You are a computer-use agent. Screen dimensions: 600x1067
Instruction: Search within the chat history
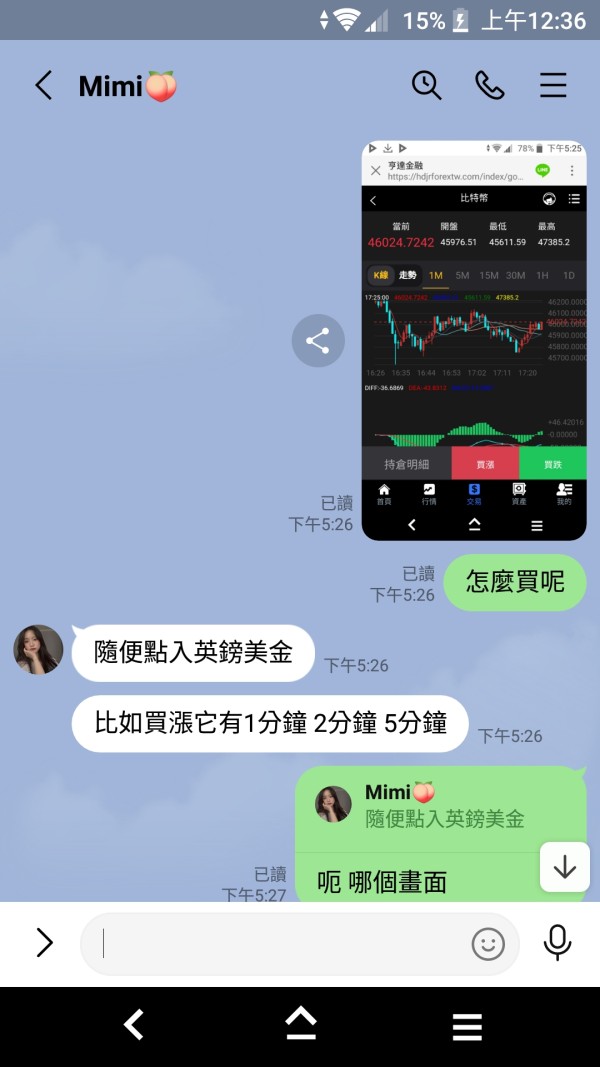coord(427,86)
